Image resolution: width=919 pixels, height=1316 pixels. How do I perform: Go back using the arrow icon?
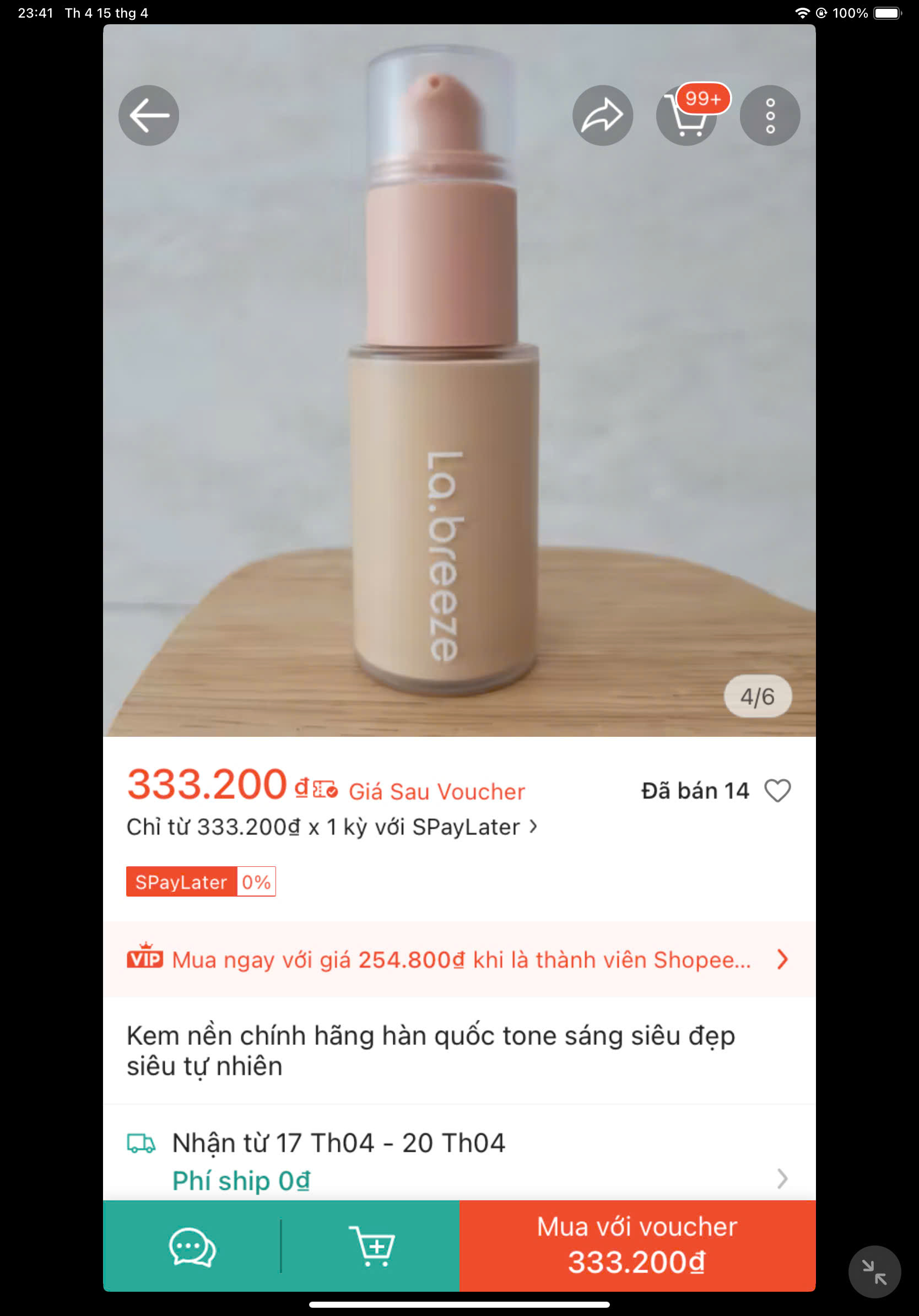click(148, 115)
